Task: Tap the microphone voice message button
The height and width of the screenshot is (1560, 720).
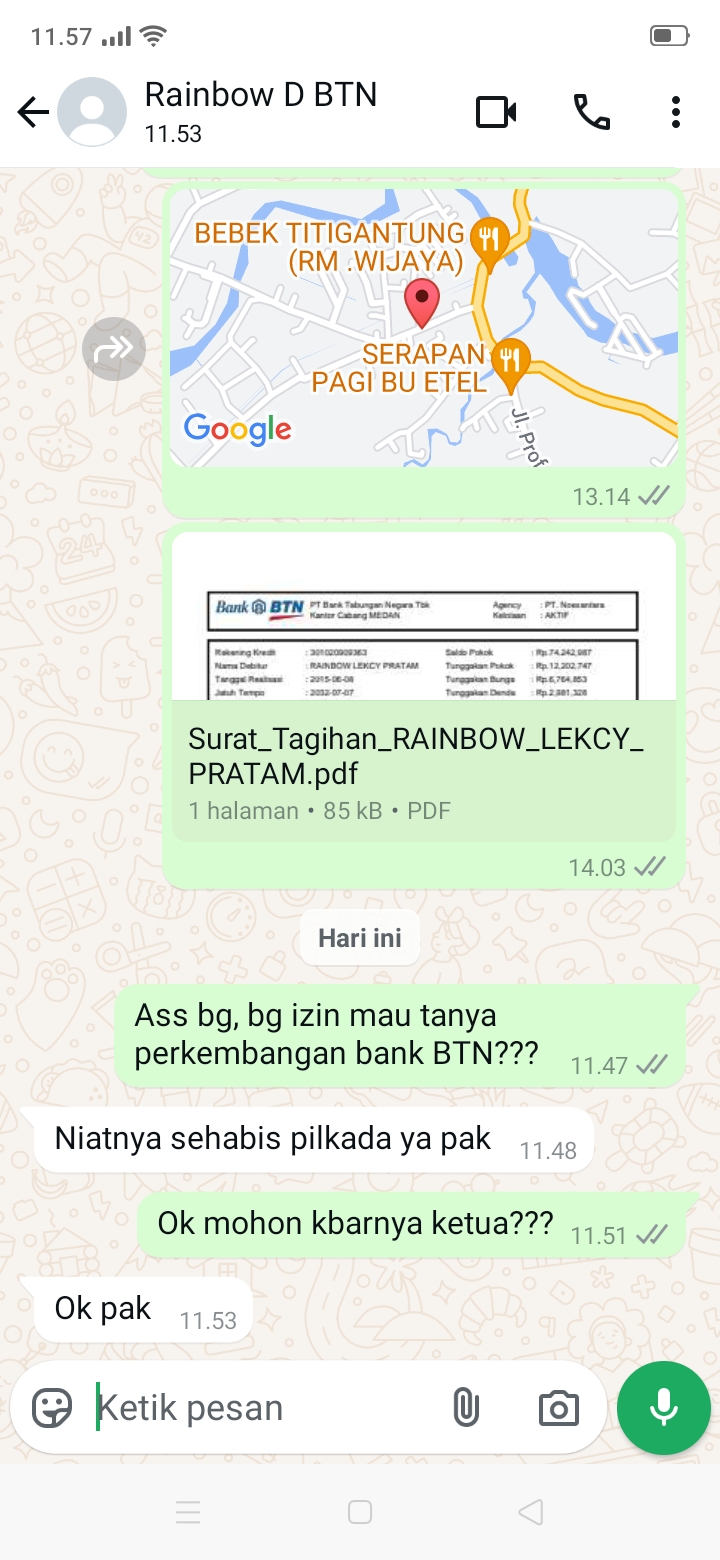Action: (664, 1408)
